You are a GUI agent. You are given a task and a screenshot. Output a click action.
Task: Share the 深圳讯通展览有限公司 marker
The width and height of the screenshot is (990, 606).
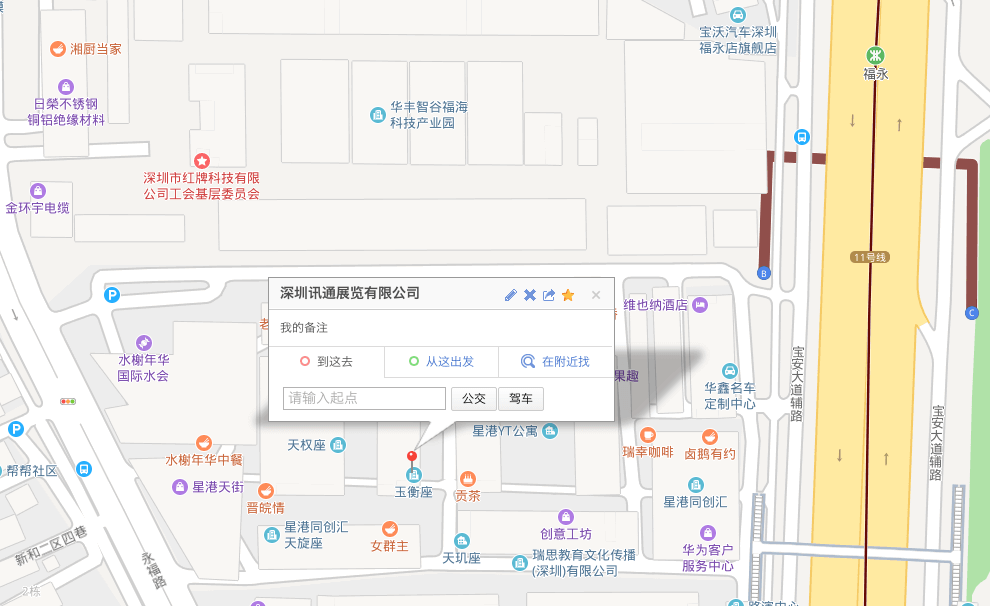tap(549, 295)
